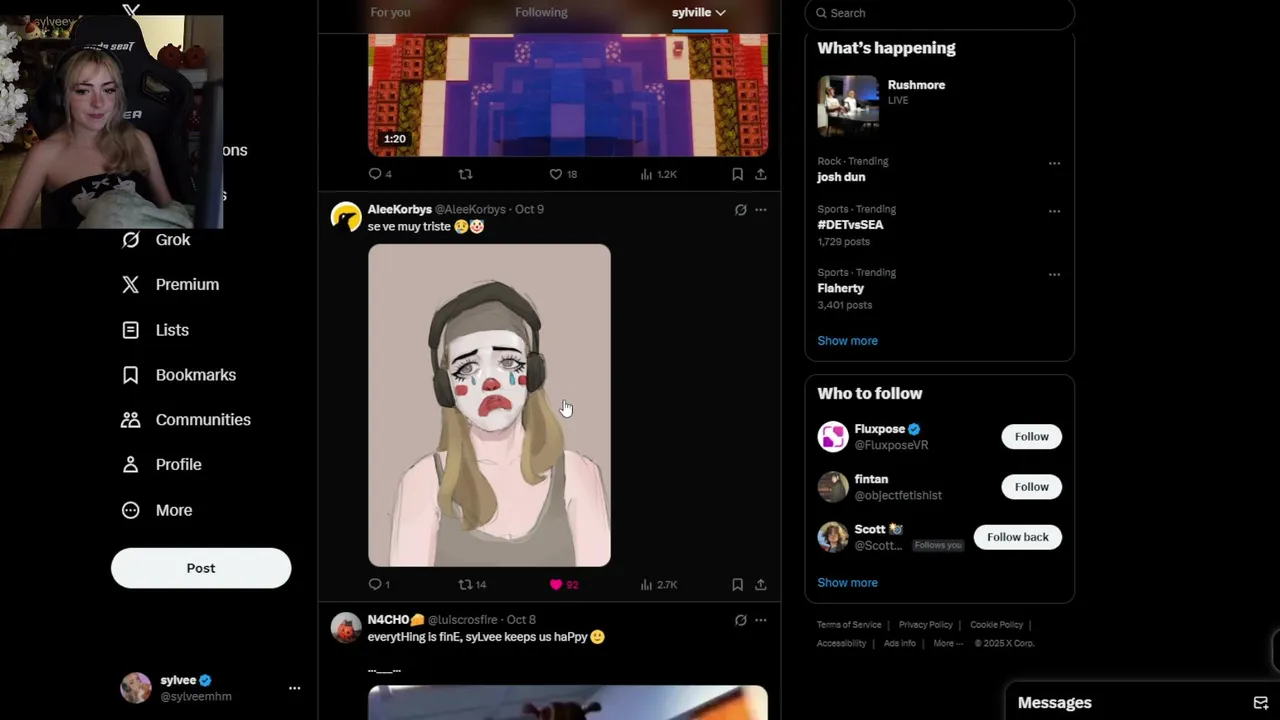Image resolution: width=1280 pixels, height=720 pixels.
Task: Repost AleeKorbys's post
Action: tap(465, 585)
